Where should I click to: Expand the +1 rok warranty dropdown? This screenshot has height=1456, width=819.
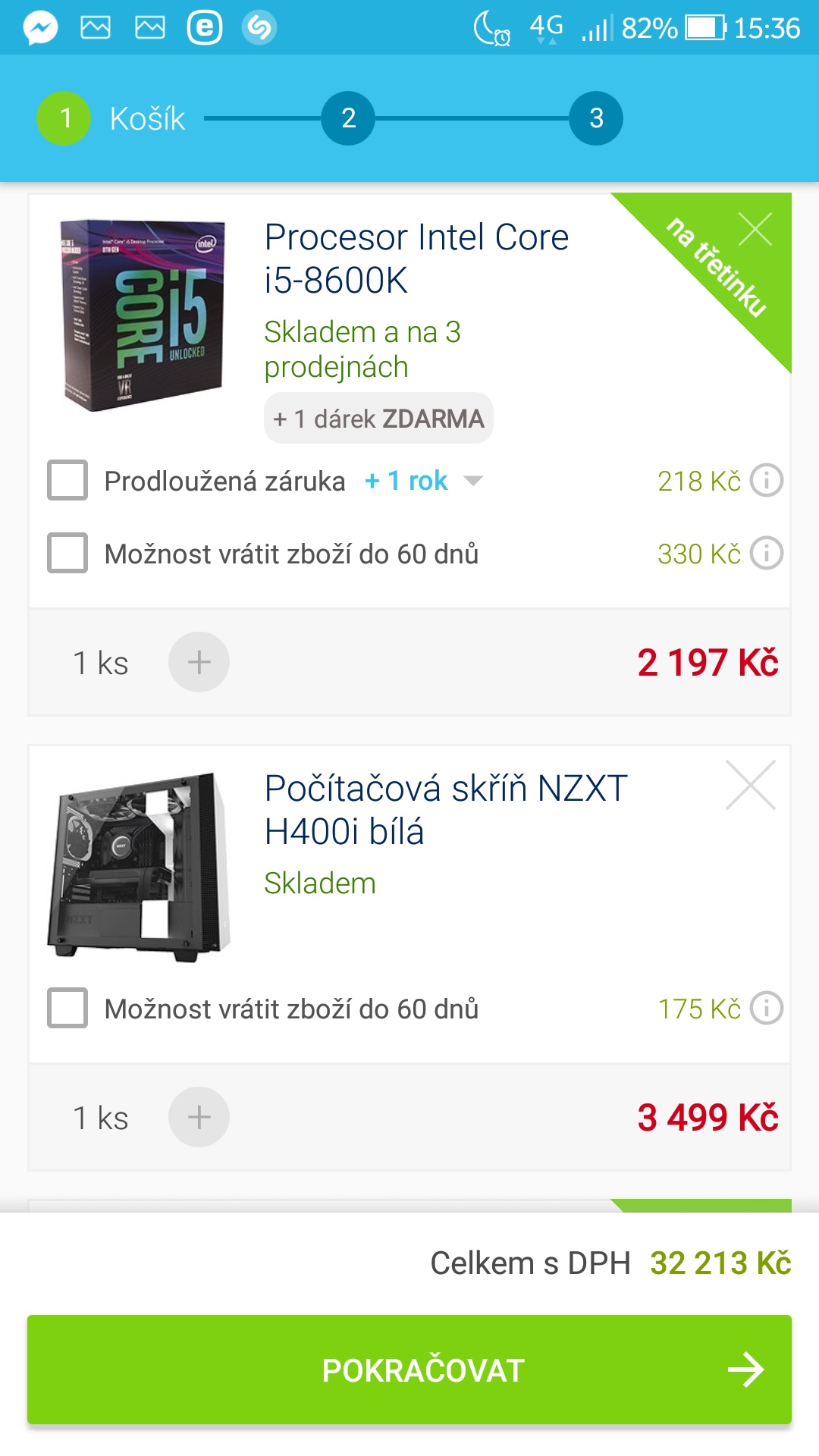click(423, 481)
